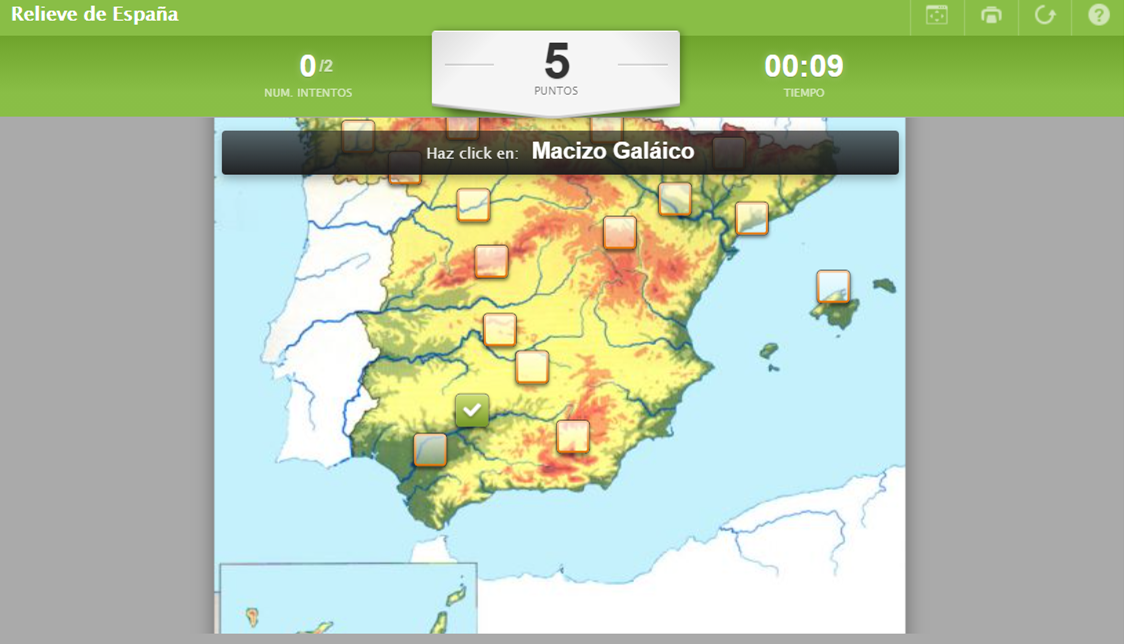This screenshot has width=1124, height=644.
Task: Tap the marker on the southeastern Baetic mountains
Action: point(573,437)
